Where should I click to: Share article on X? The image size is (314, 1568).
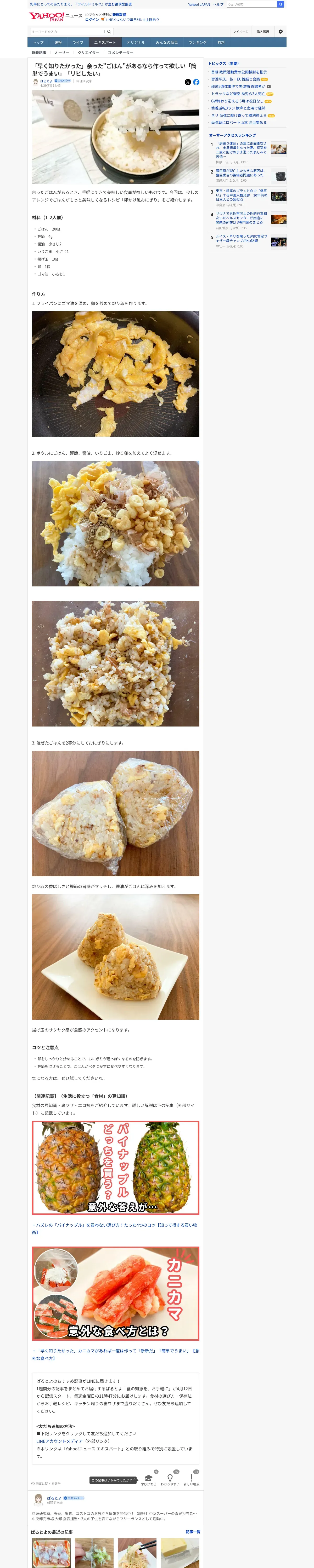(x=188, y=82)
